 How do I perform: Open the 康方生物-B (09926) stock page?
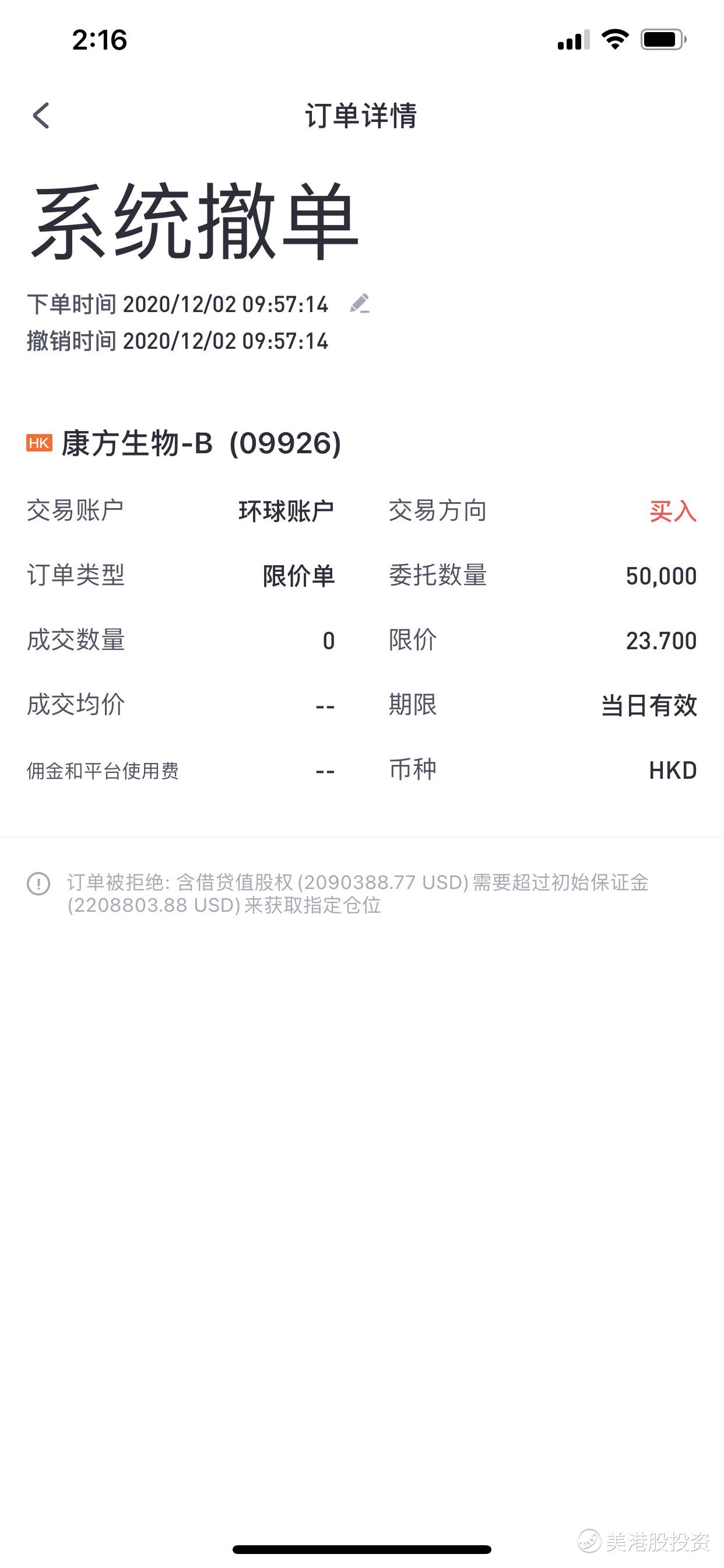pyautogui.click(x=184, y=443)
